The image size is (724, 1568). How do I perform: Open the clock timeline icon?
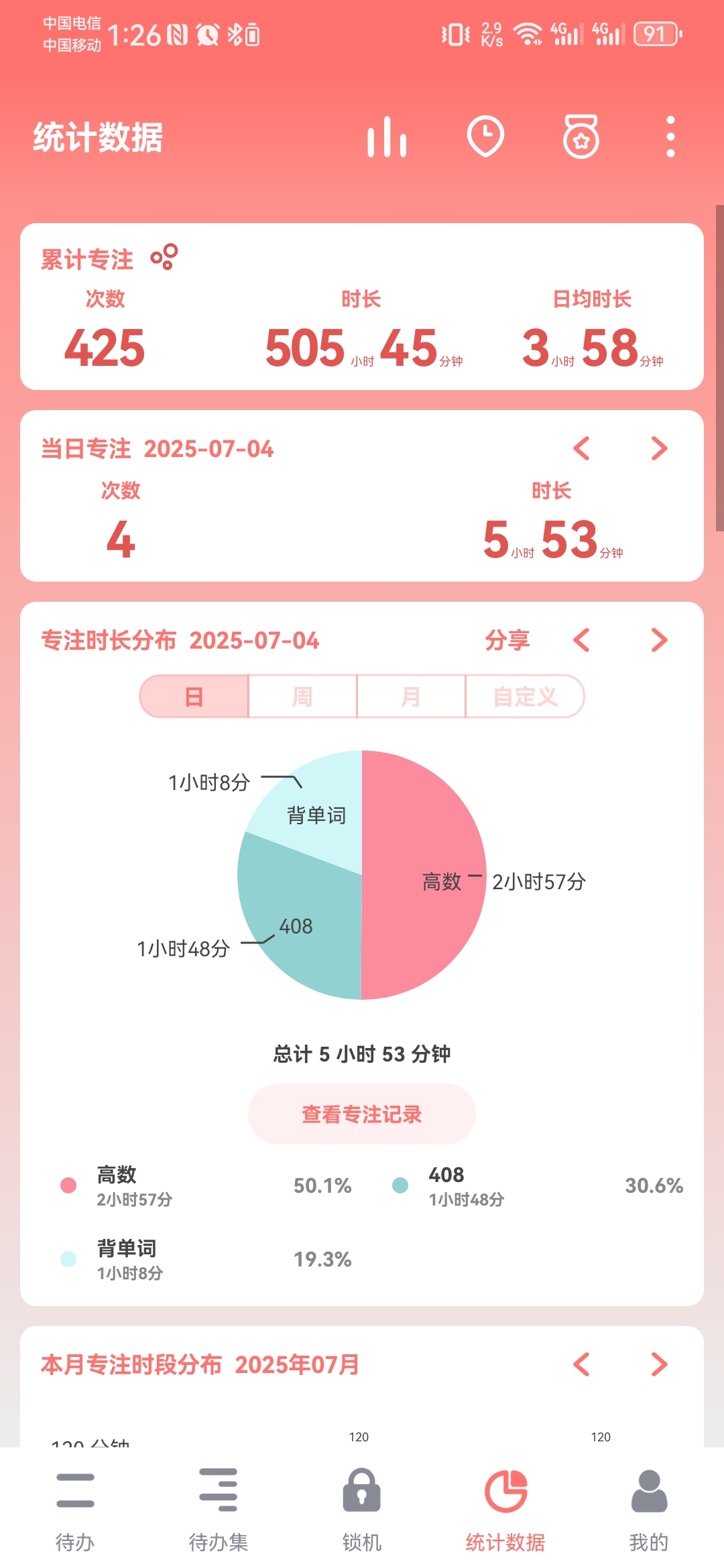(x=485, y=137)
